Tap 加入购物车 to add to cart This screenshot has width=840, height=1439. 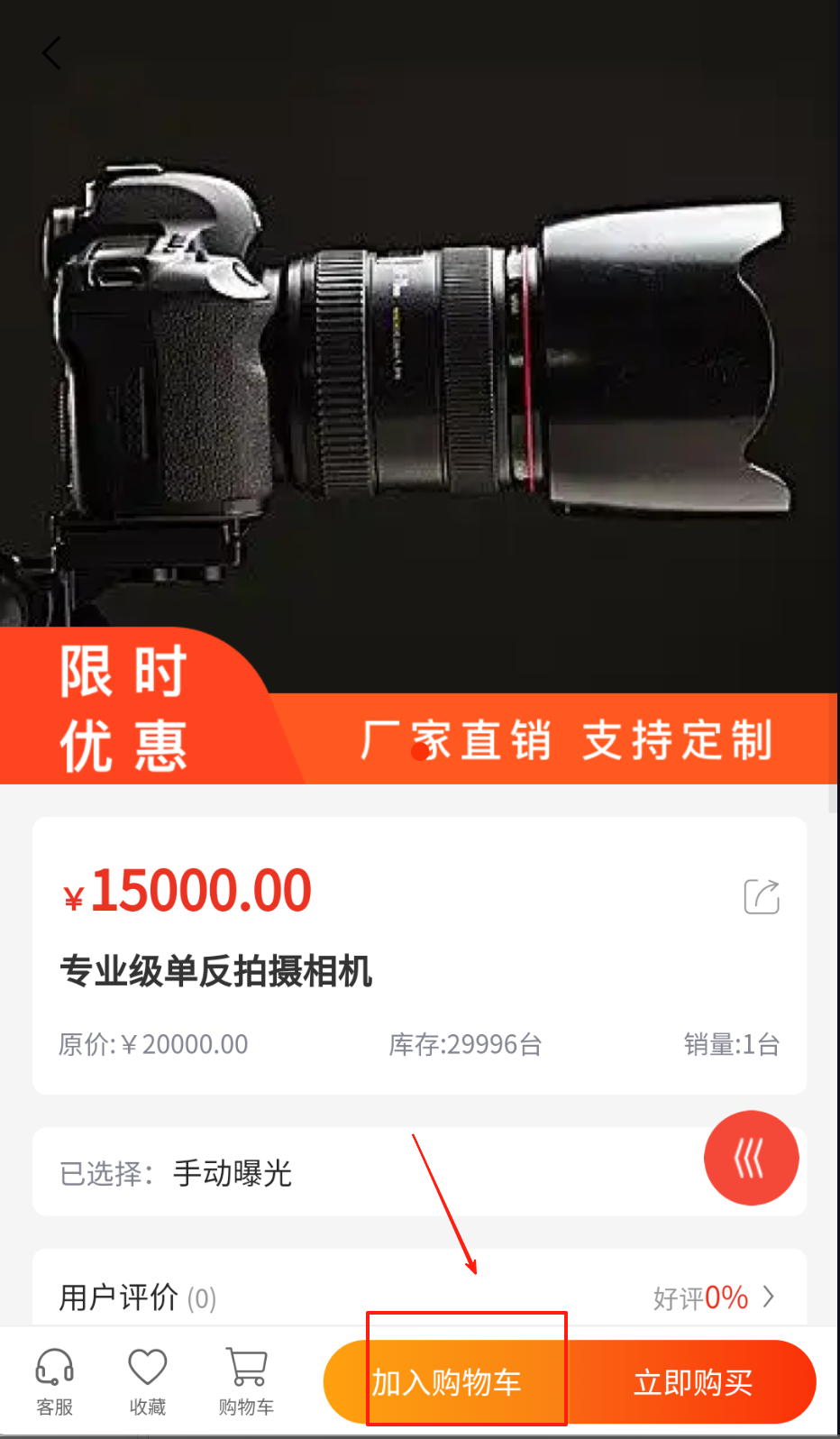coord(447,1381)
